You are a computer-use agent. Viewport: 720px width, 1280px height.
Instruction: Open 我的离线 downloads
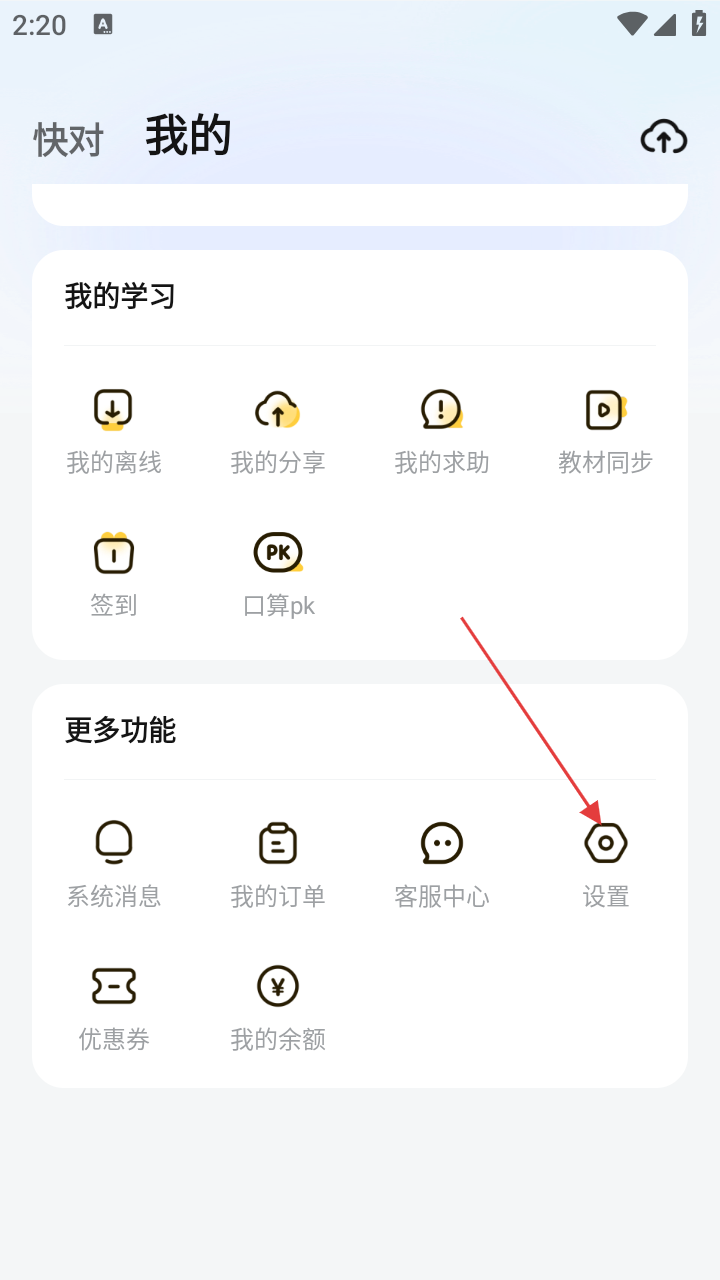(114, 430)
